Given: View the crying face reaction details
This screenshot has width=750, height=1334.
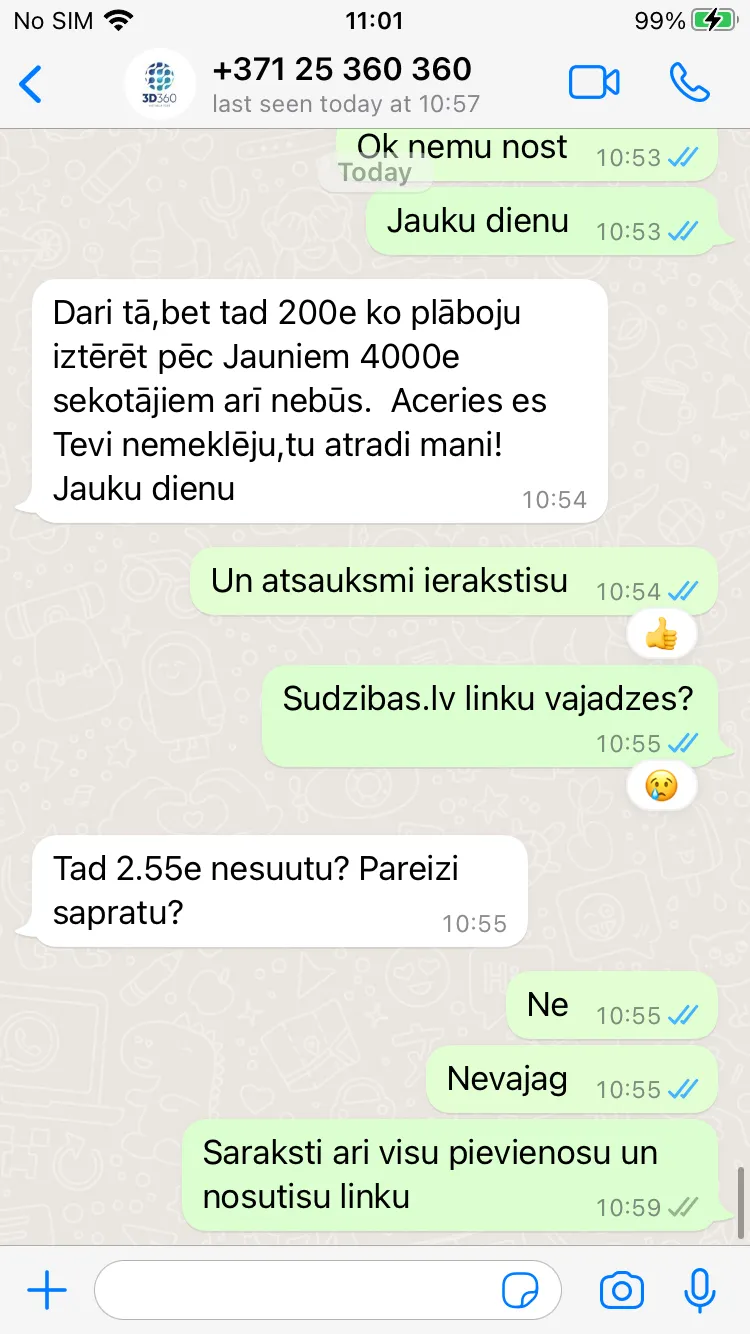Looking at the screenshot, I should click(x=661, y=786).
